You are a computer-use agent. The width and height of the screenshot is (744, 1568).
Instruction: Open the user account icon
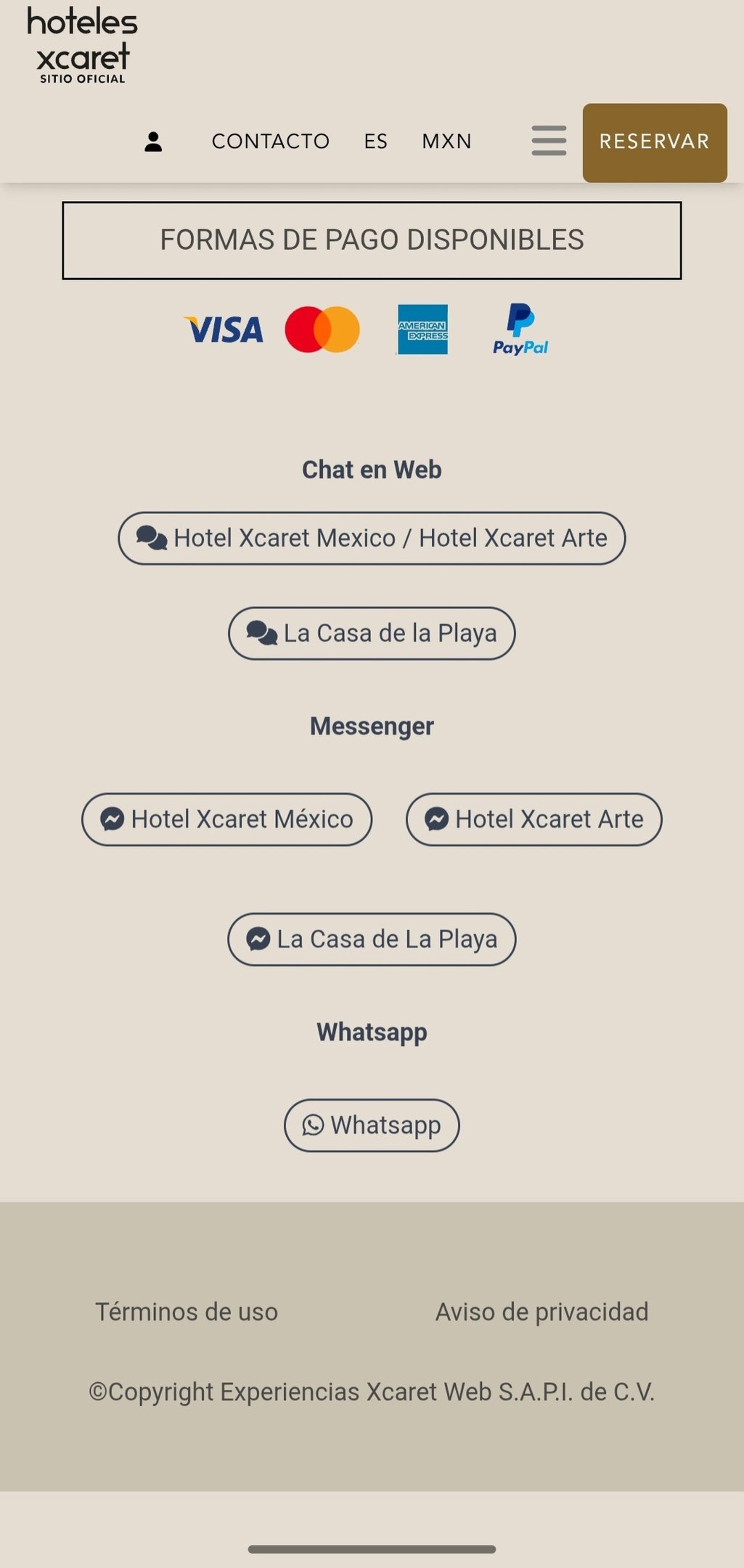pyautogui.click(x=153, y=142)
